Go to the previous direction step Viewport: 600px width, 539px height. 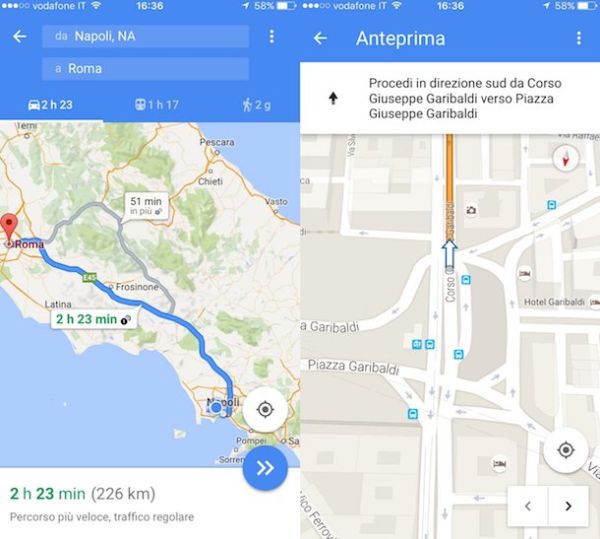point(528,506)
